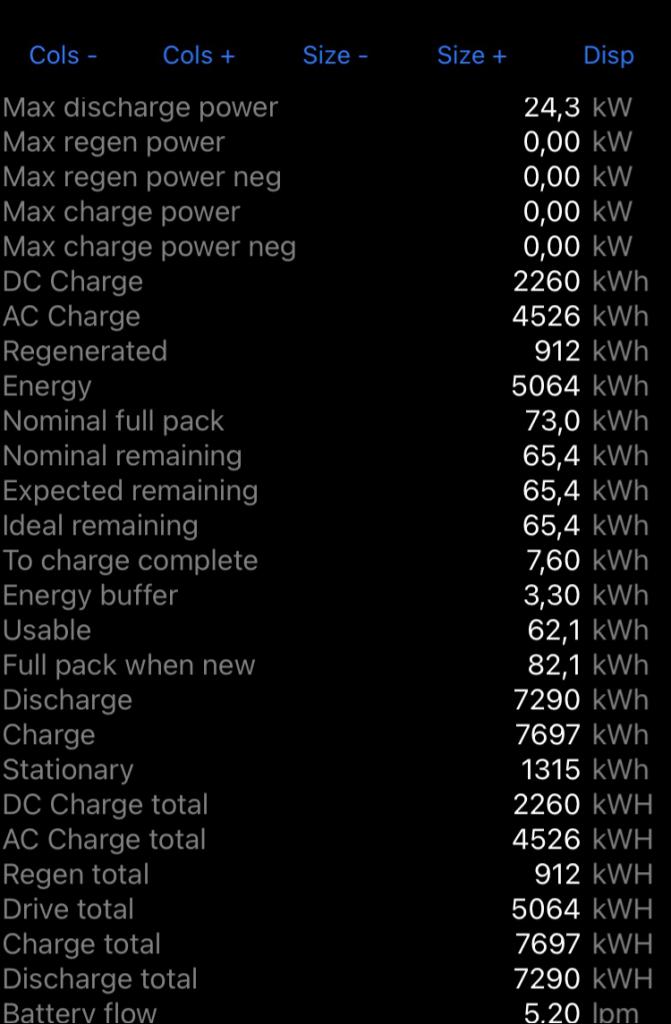Increase text size with Size +
671x1024 pixels.
pyautogui.click(x=471, y=55)
